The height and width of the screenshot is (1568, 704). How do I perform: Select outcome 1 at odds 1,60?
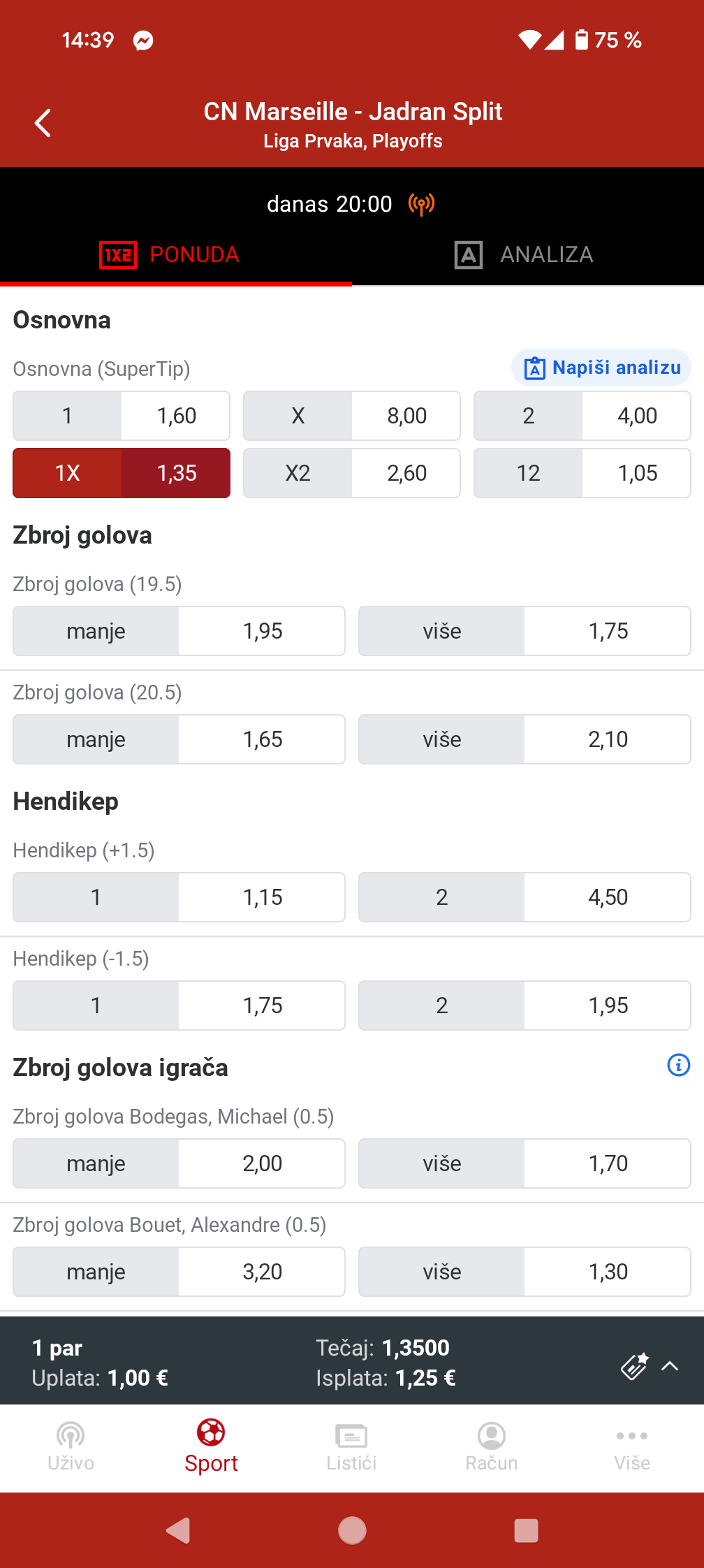[122, 416]
